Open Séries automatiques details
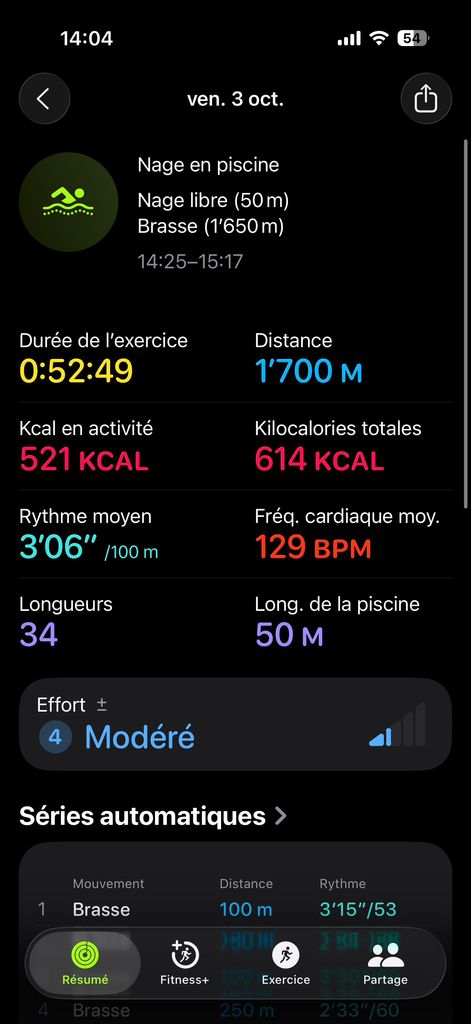The image size is (471, 1024). [153, 816]
